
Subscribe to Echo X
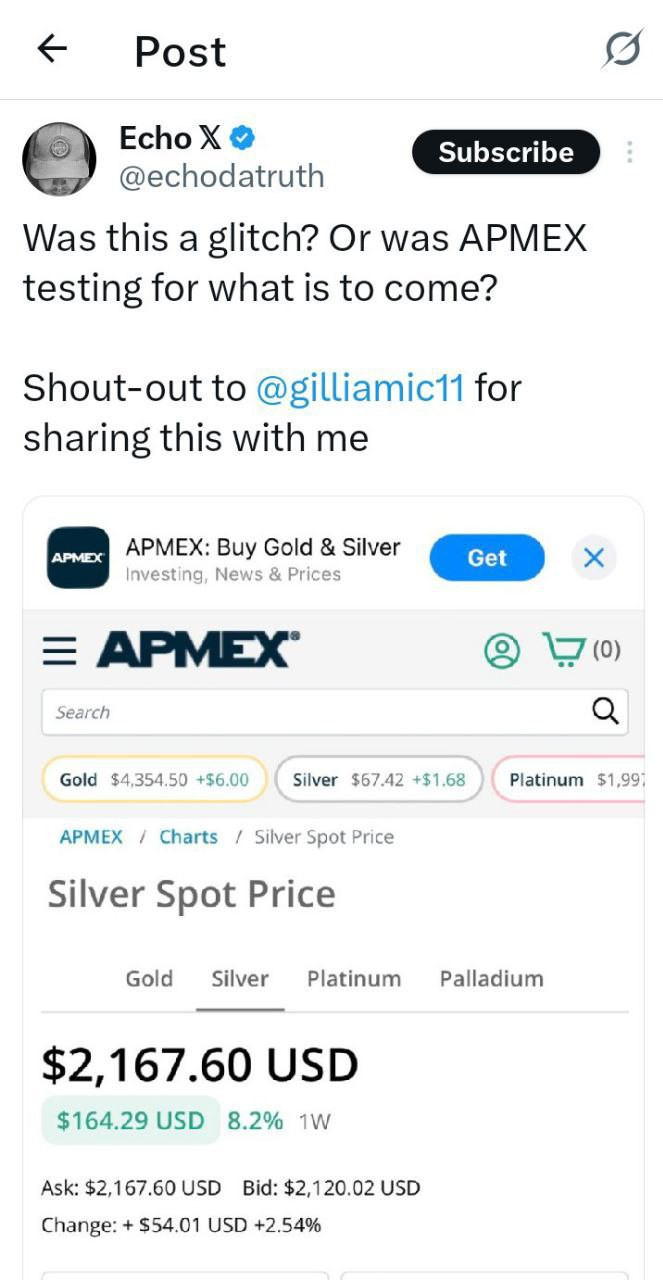click(505, 152)
